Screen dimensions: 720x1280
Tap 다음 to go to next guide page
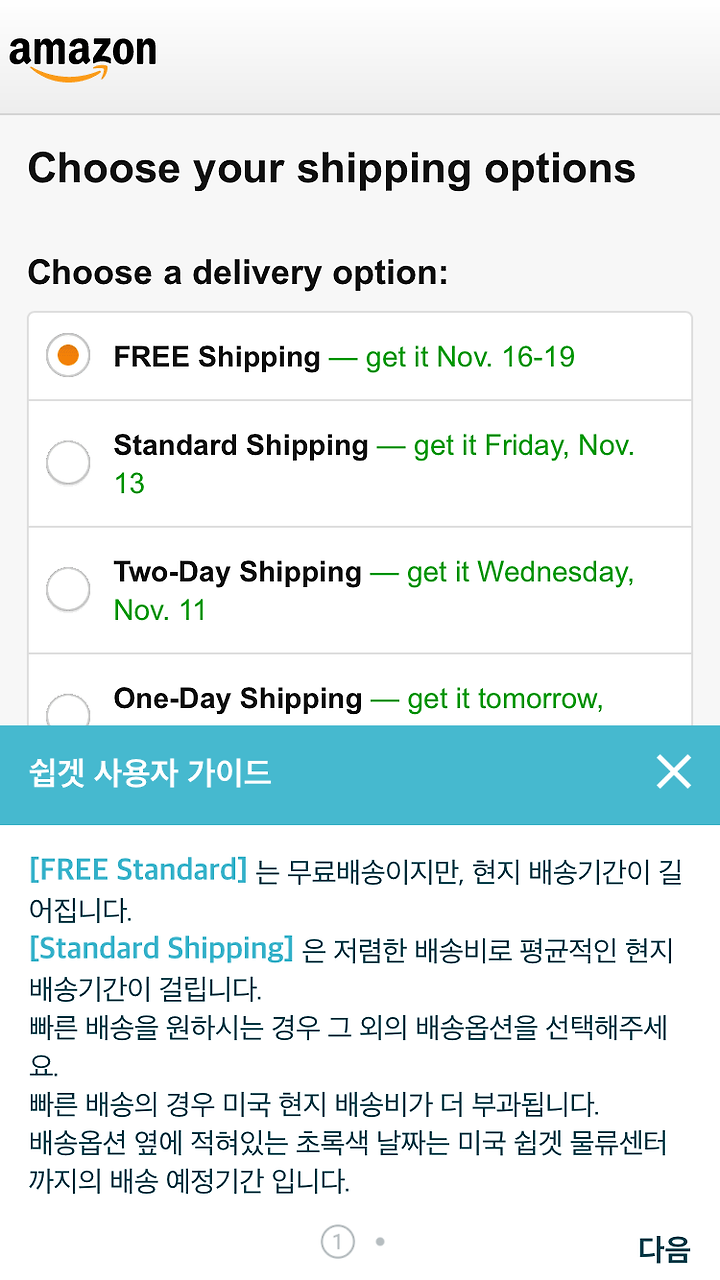pos(665,1247)
